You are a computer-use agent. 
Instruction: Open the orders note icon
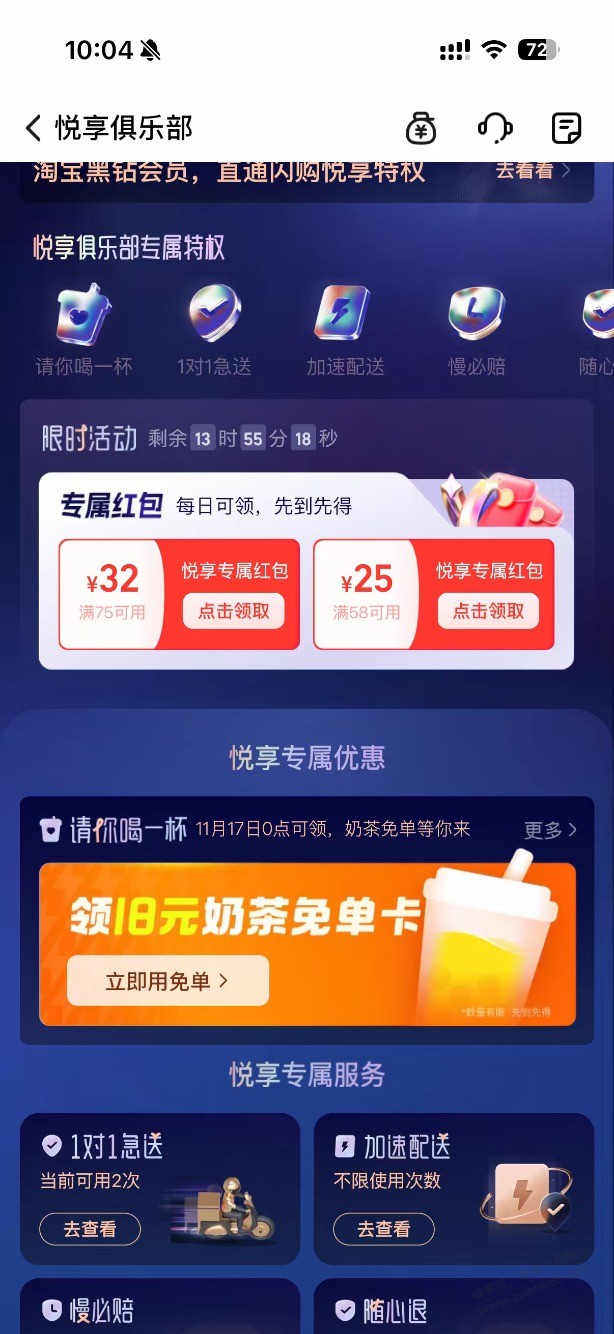(566, 128)
